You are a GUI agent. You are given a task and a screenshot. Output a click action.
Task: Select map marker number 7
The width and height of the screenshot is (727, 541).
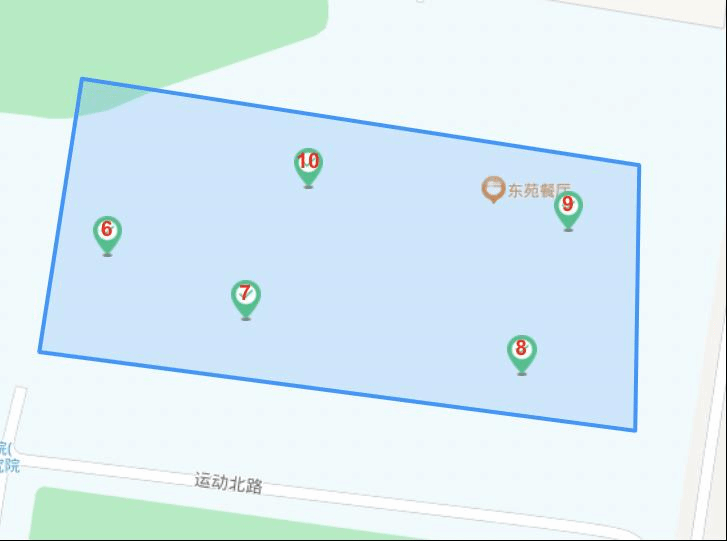[246, 296]
